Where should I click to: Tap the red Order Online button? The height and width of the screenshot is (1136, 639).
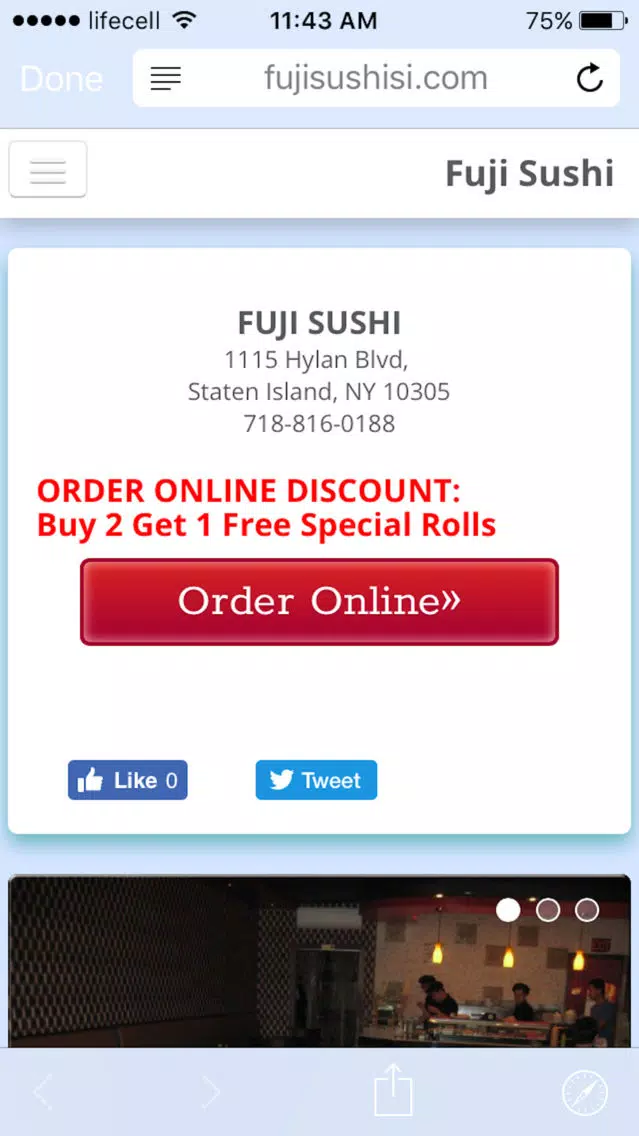tap(319, 601)
